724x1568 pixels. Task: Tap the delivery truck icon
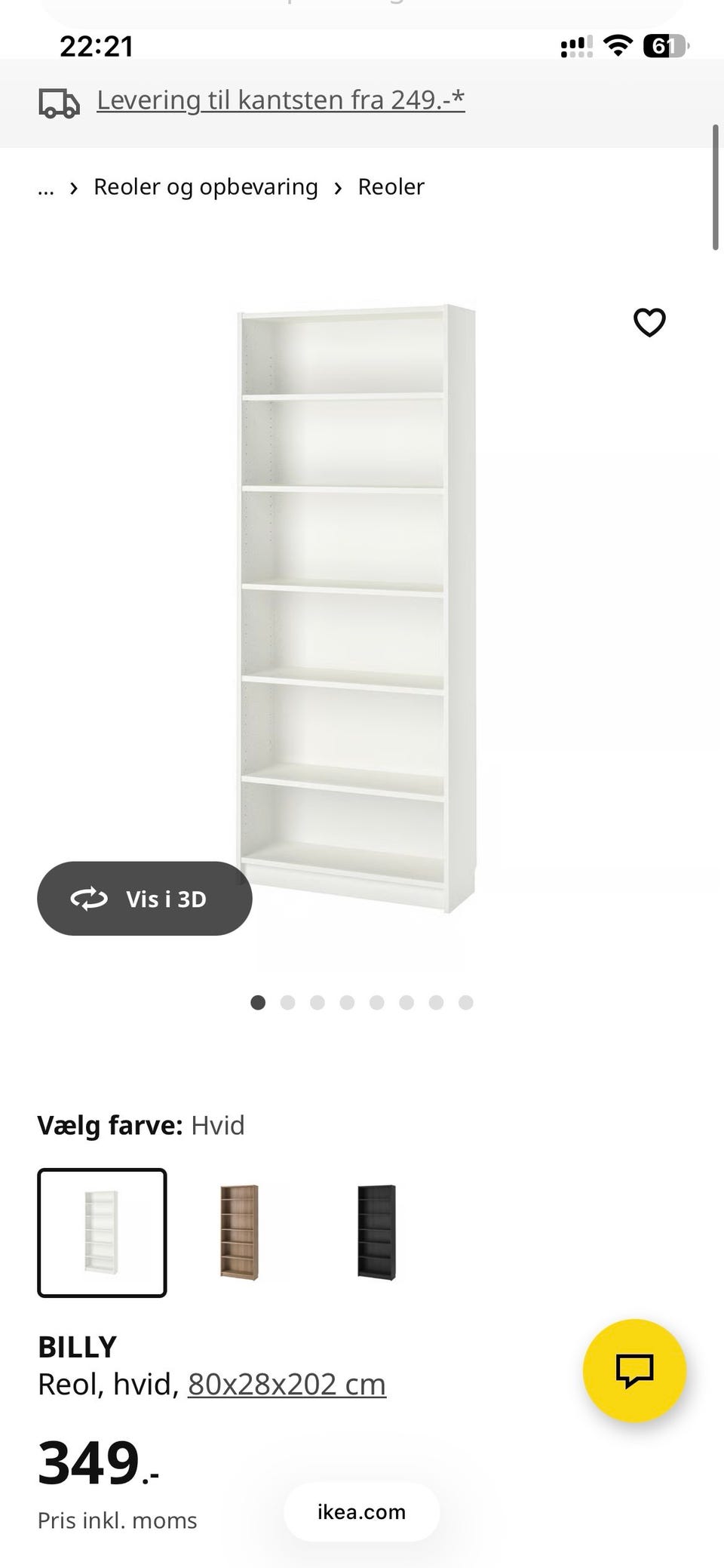pyautogui.click(x=59, y=102)
